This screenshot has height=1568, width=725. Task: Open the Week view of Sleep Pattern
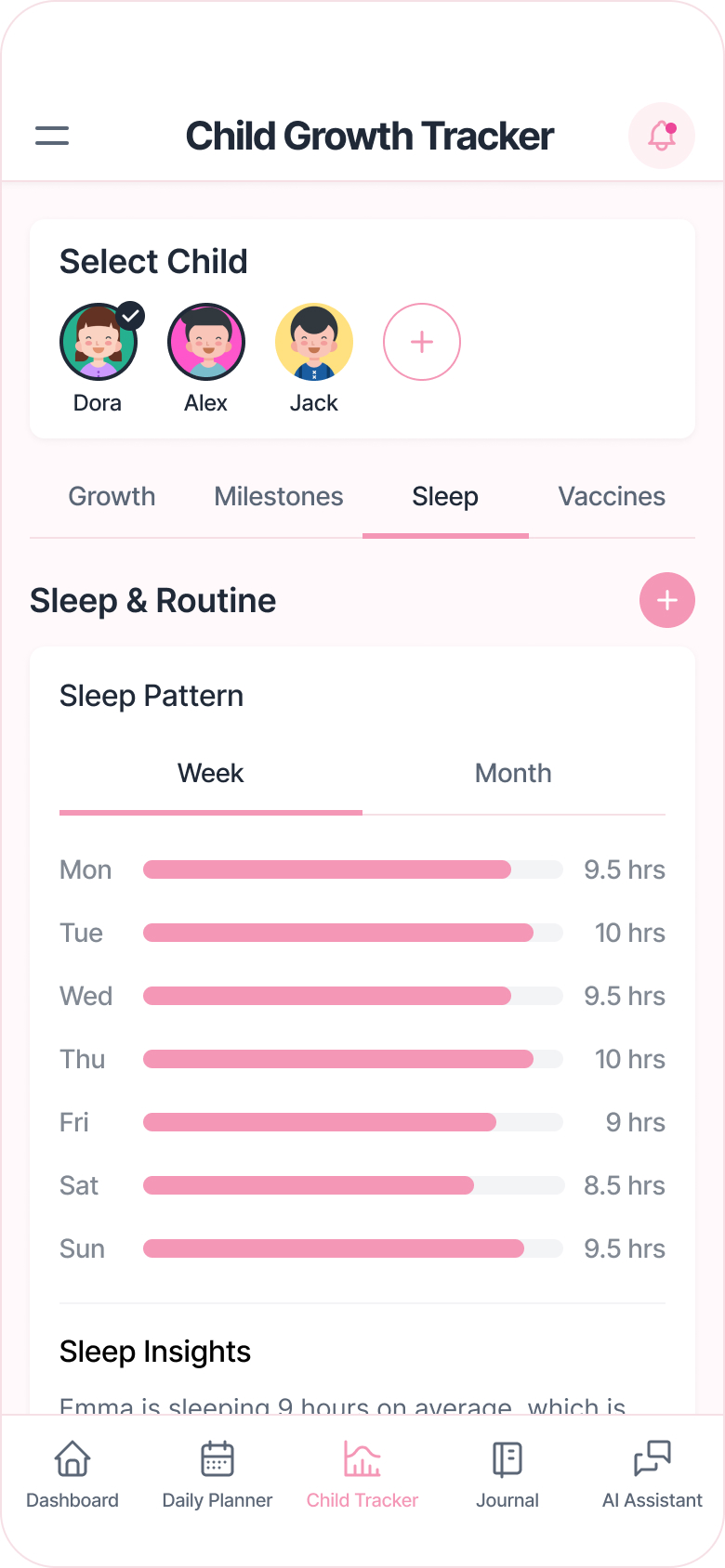click(210, 773)
